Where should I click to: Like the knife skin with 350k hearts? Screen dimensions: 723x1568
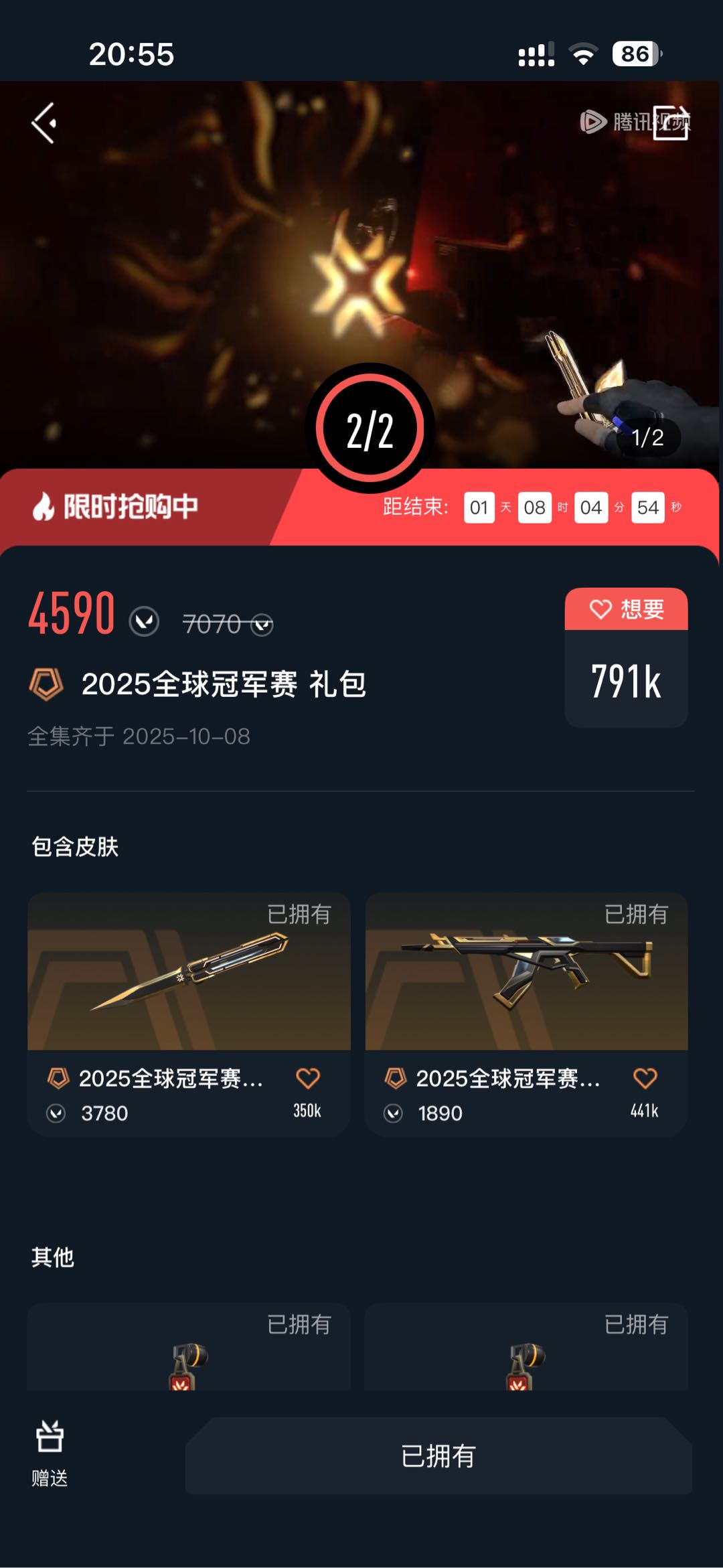308,1078
